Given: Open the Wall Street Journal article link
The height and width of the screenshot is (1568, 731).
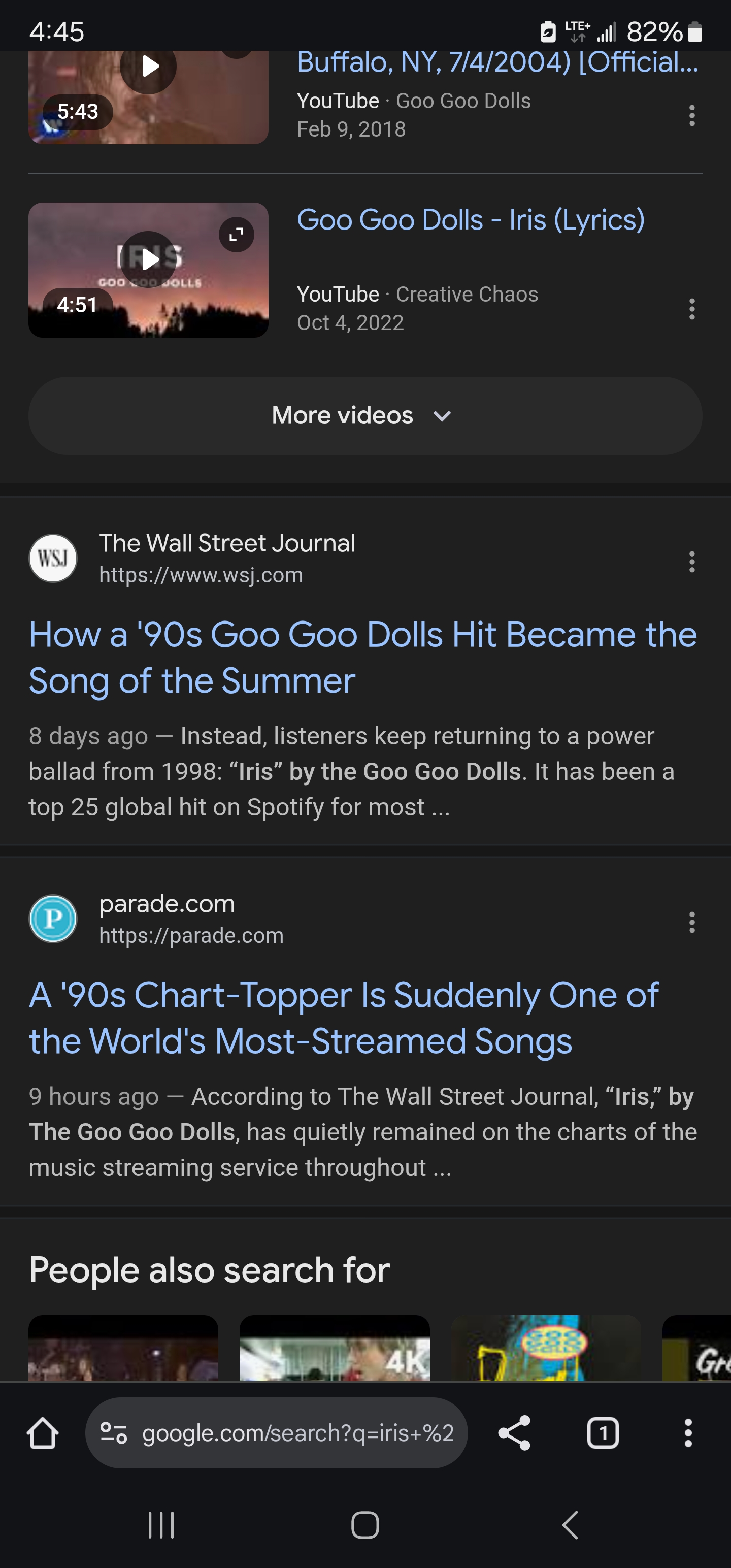Looking at the screenshot, I should tap(362, 658).
